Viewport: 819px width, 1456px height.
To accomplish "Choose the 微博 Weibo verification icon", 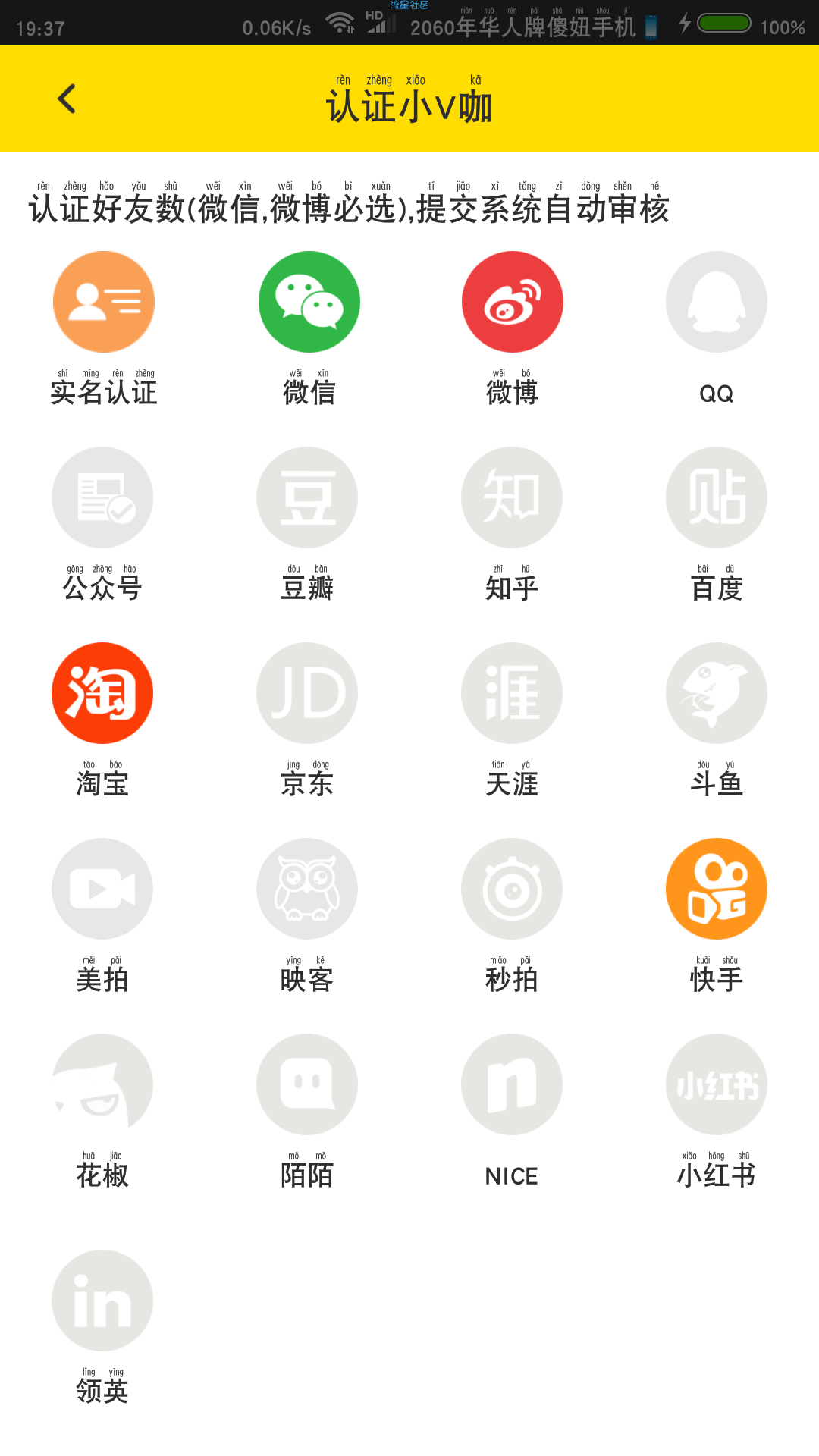I will (x=513, y=302).
